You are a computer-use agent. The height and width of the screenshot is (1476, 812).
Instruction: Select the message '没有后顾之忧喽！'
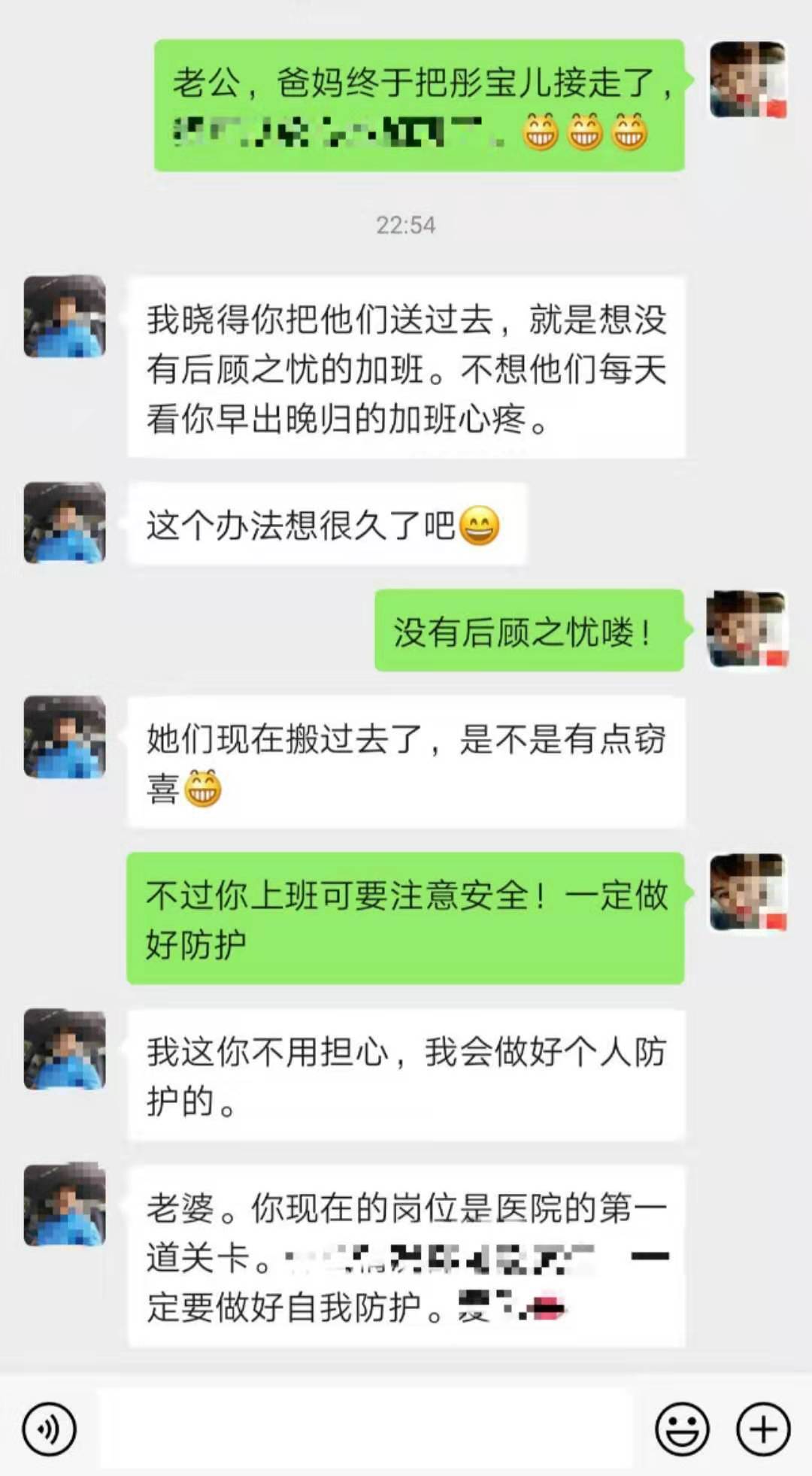coord(526,632)
